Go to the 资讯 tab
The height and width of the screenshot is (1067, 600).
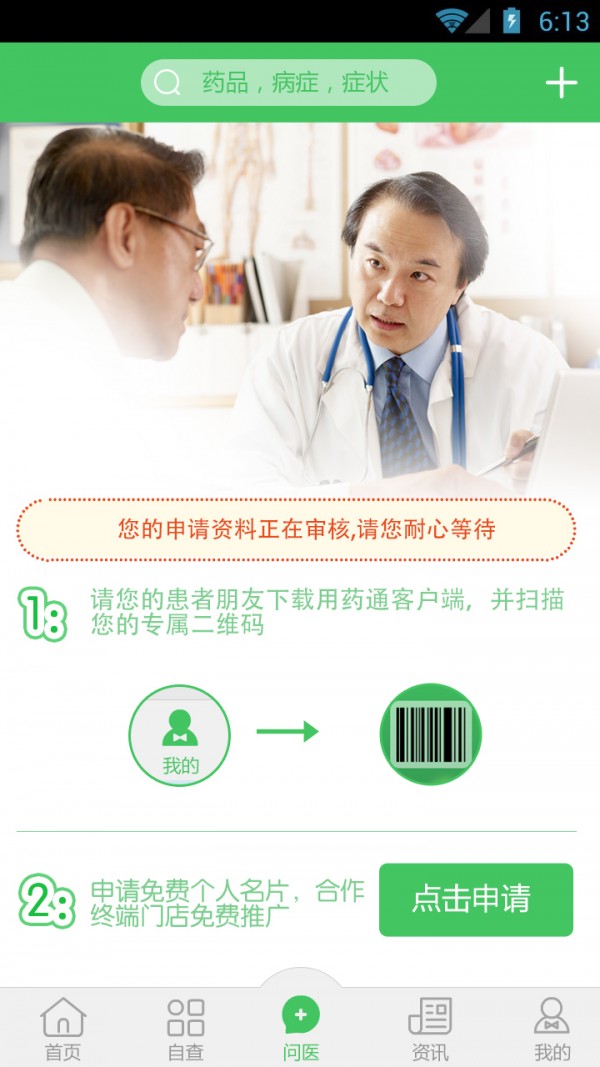[x=430, y=1028]
